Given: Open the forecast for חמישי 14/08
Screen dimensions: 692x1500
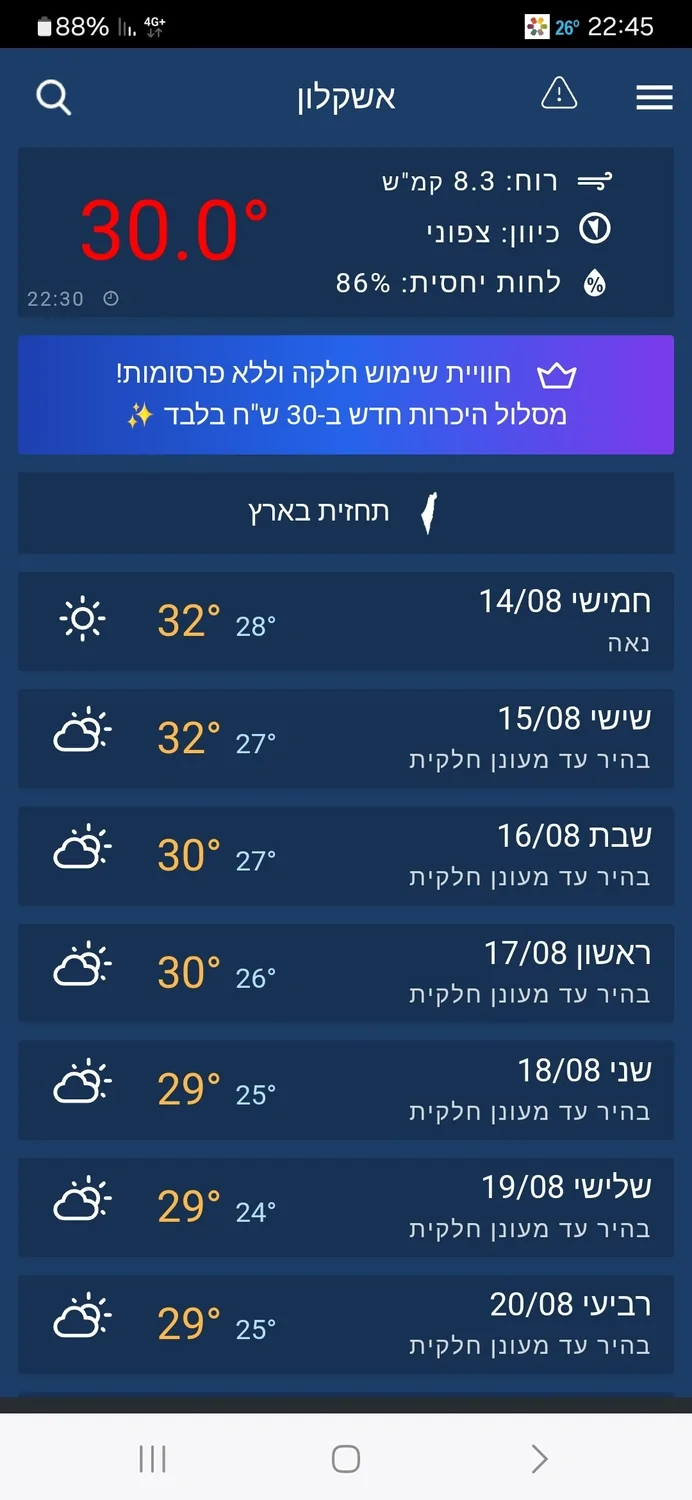Looking at the screenshot, I should (346, 621).
